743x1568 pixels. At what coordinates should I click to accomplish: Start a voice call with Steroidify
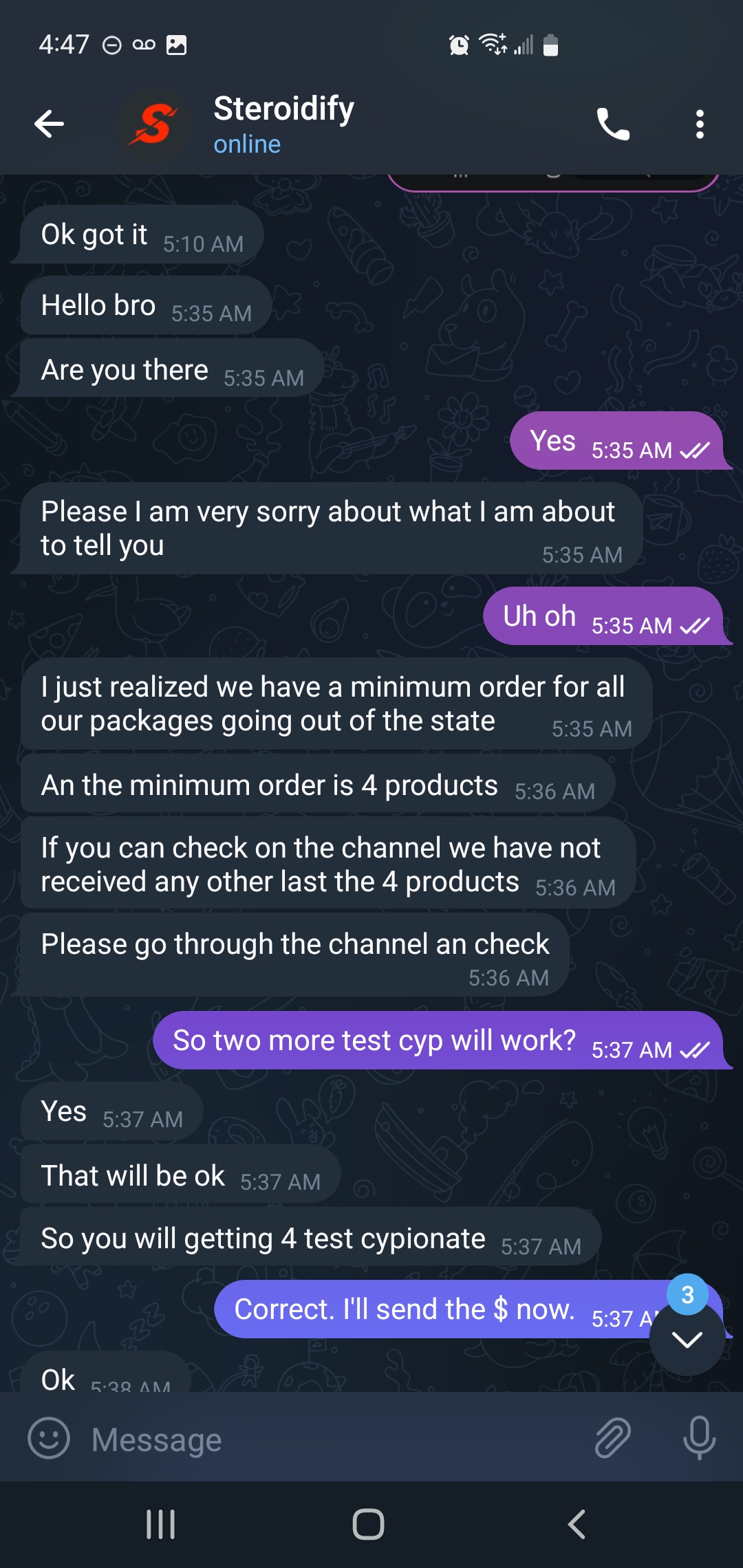pos(612,124)
